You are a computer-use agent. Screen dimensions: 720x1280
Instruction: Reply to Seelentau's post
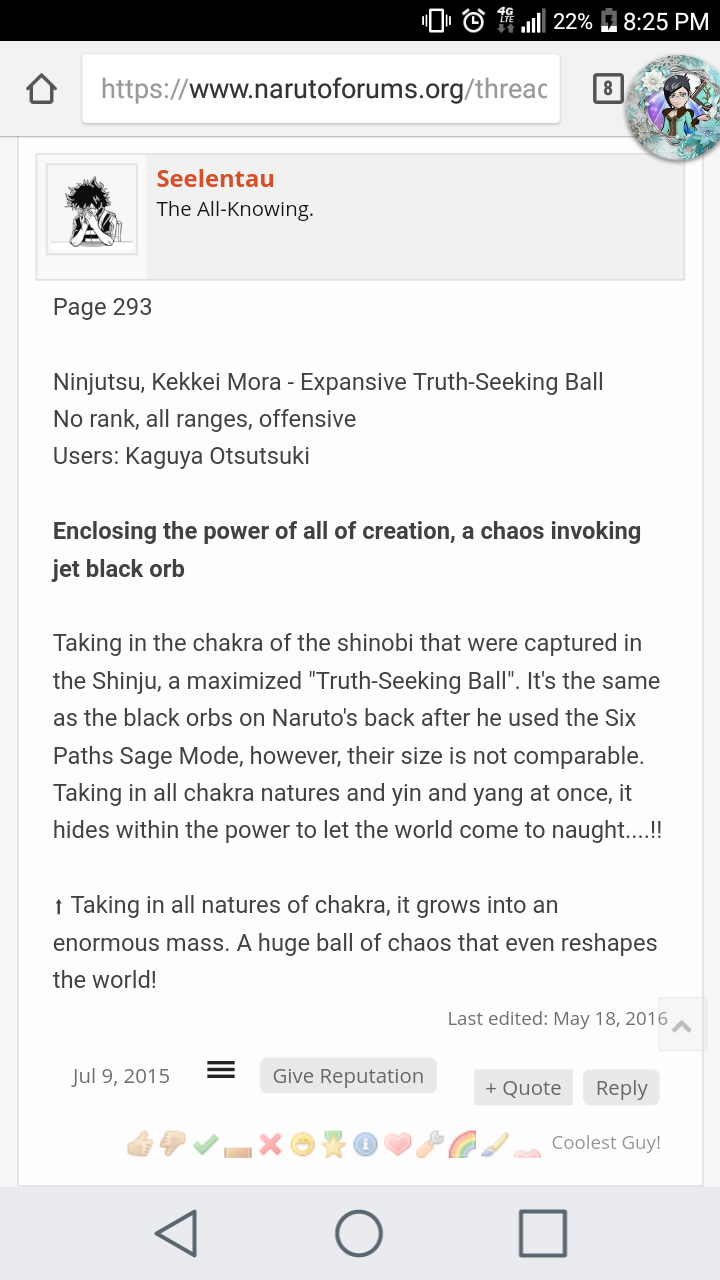pos(622,1088)
